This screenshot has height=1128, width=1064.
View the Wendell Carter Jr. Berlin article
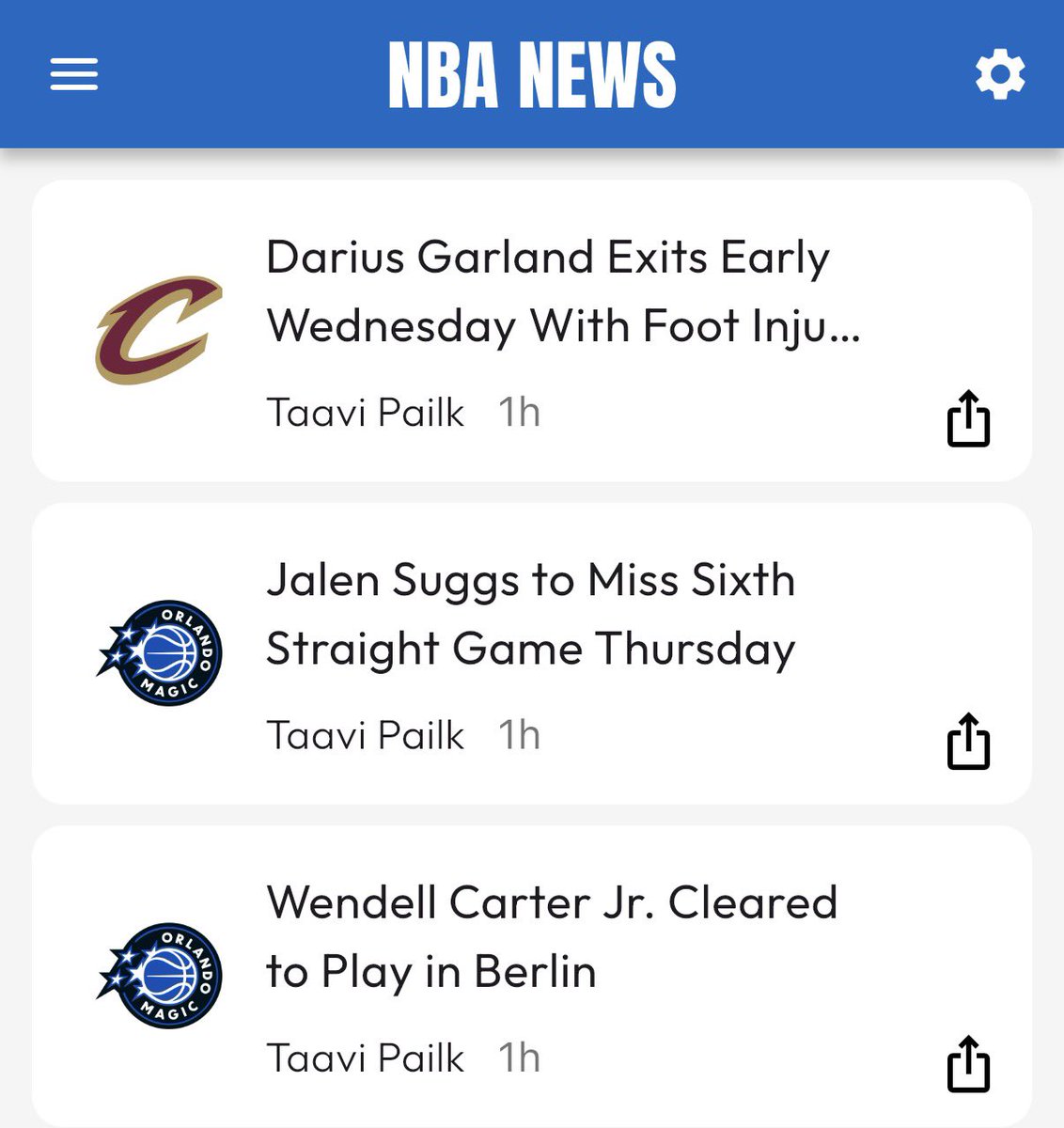coord(551,937)
